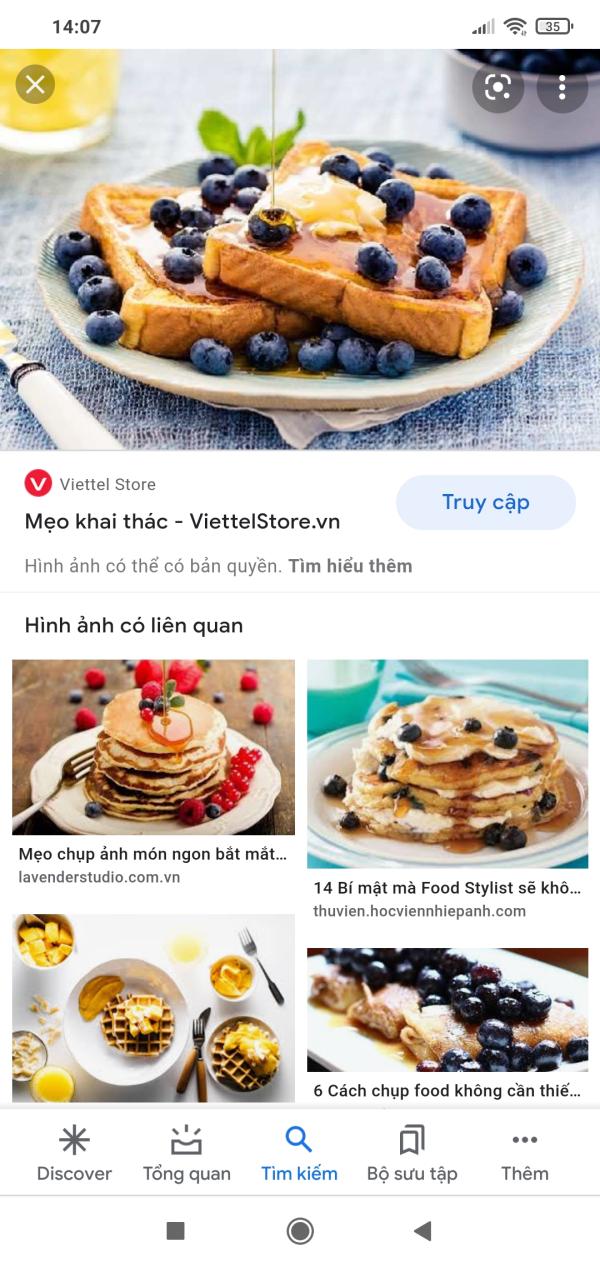Tap the Truy cập button
Viewport: 600px width, 1267px height.
click(485, 502)
